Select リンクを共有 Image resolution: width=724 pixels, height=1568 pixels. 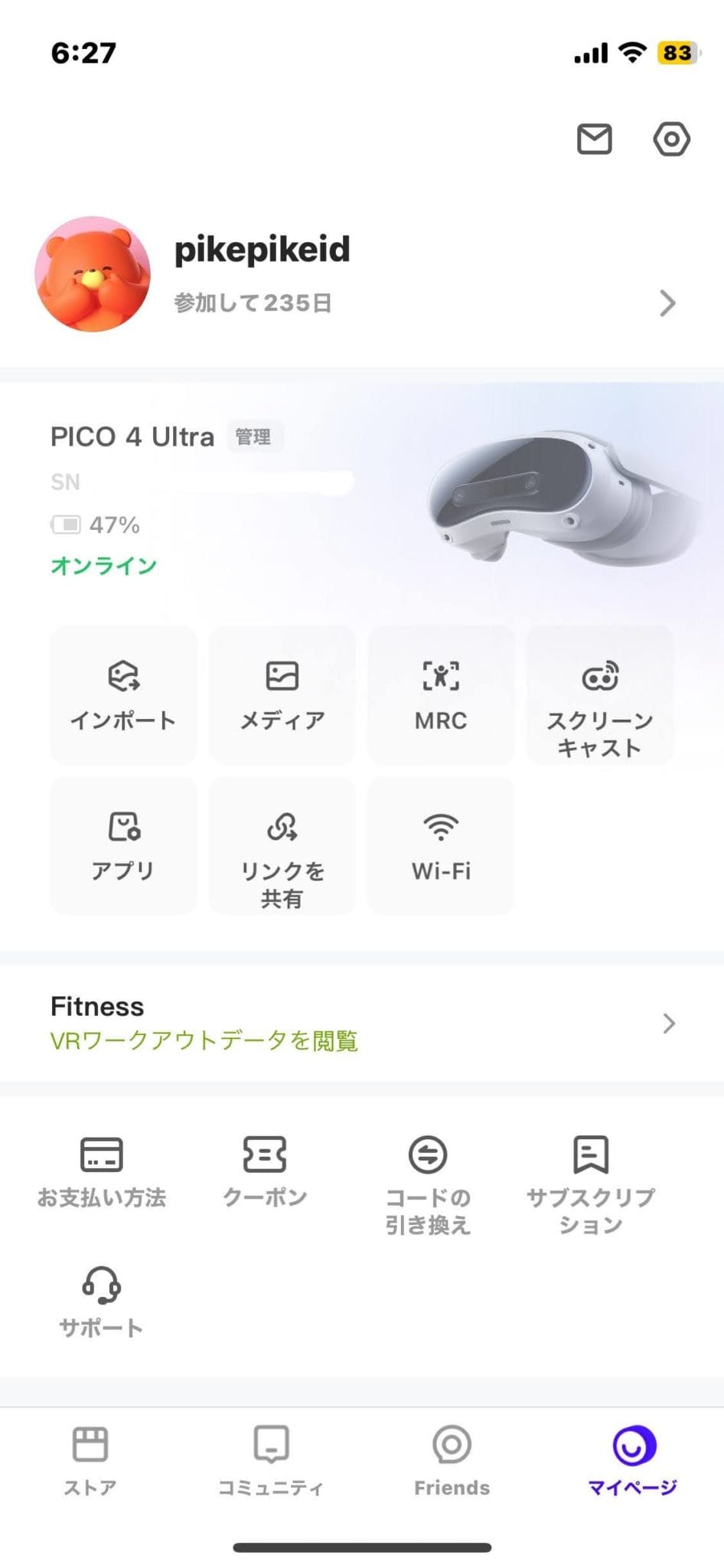[x=282, y=845]
